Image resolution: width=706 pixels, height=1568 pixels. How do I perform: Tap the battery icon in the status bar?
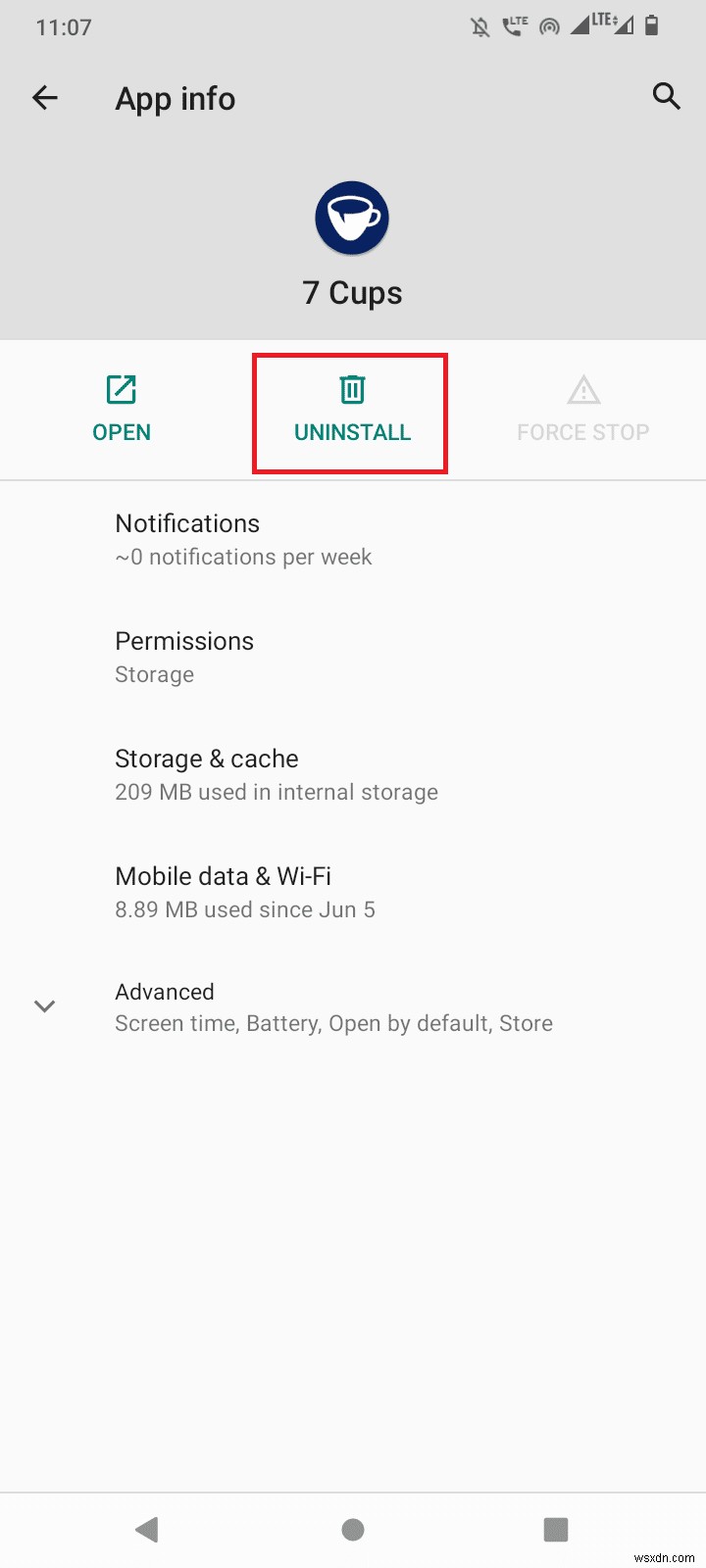tap(651, 26)
